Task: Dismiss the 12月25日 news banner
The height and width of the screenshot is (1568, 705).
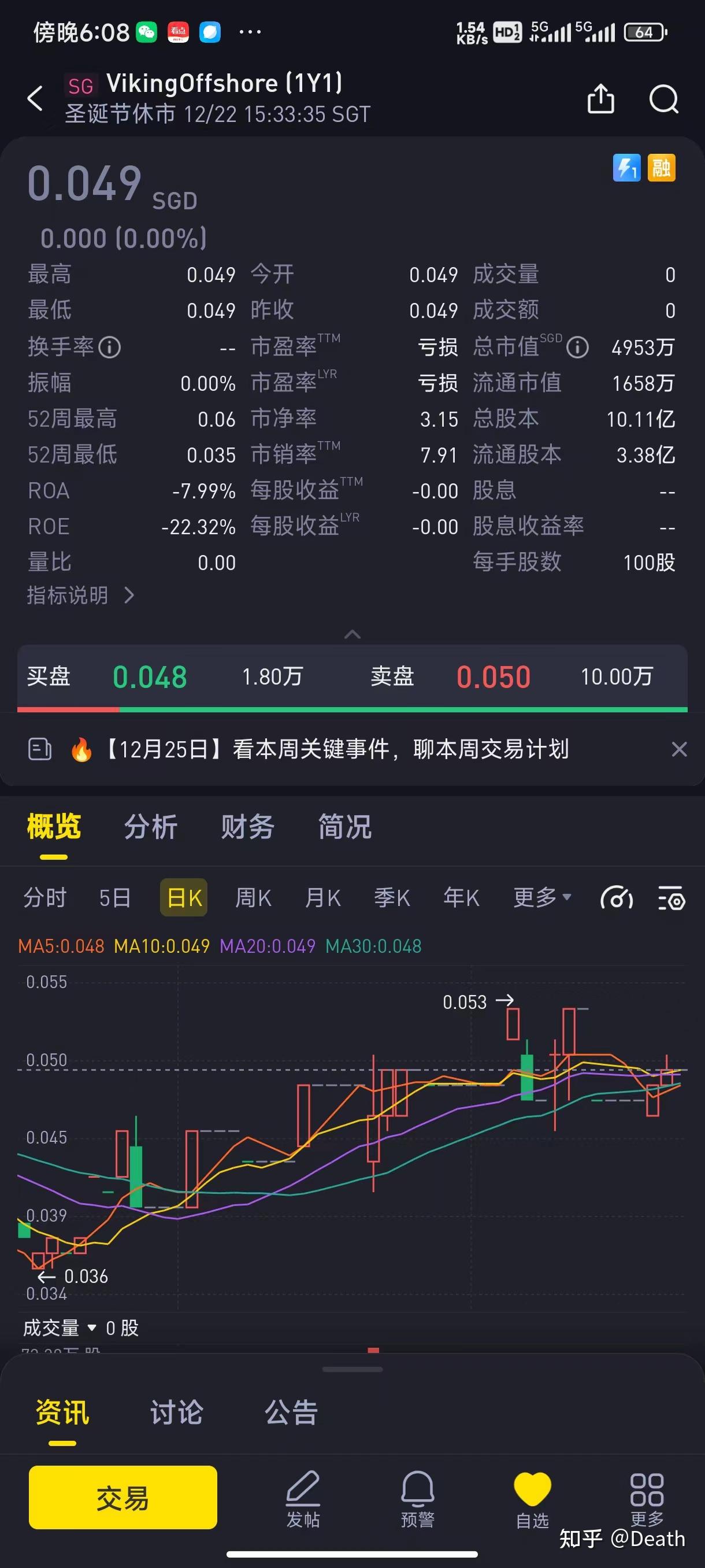Action: (x=679, y=749)
